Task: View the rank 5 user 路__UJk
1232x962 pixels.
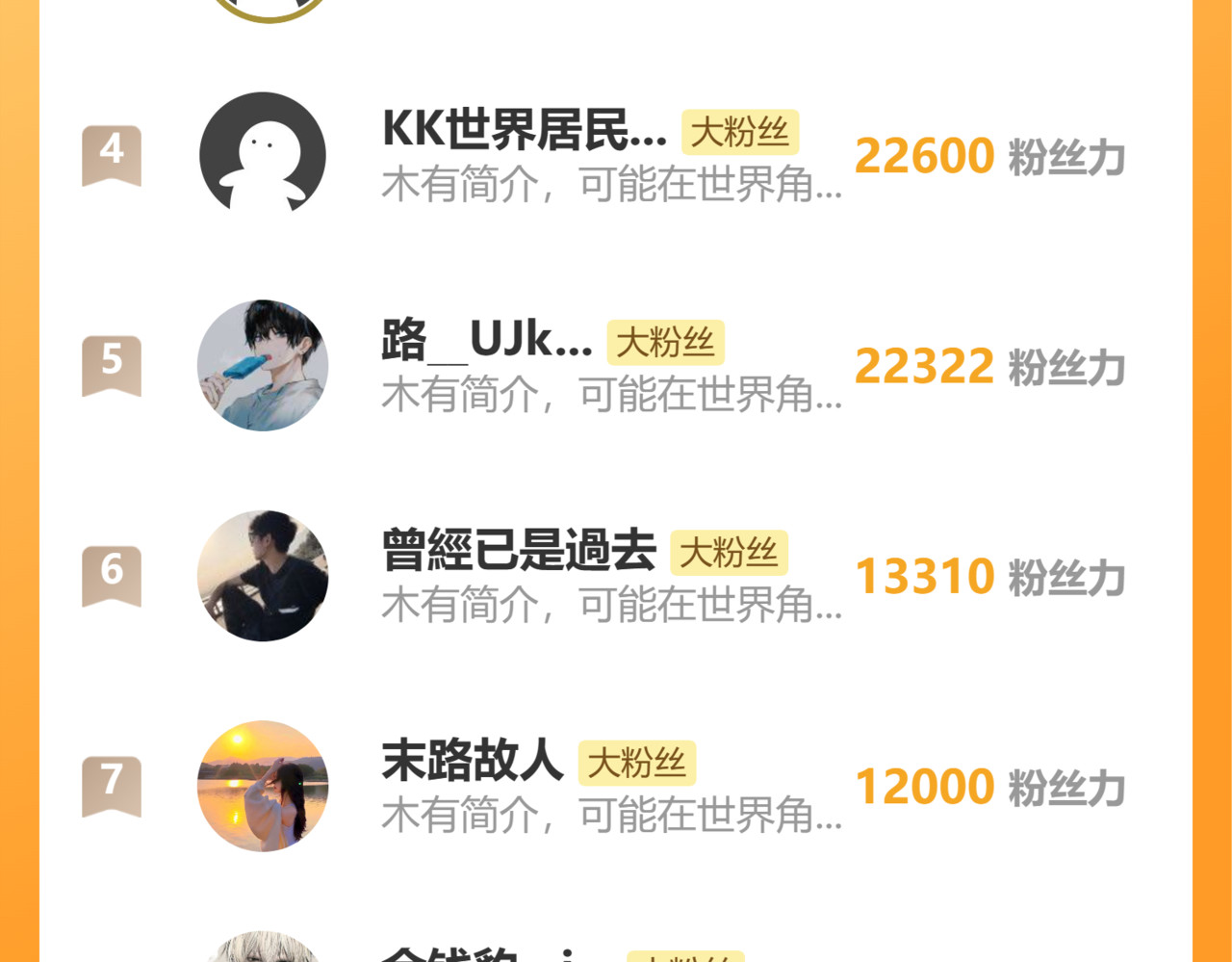Action: click(487, 341)
